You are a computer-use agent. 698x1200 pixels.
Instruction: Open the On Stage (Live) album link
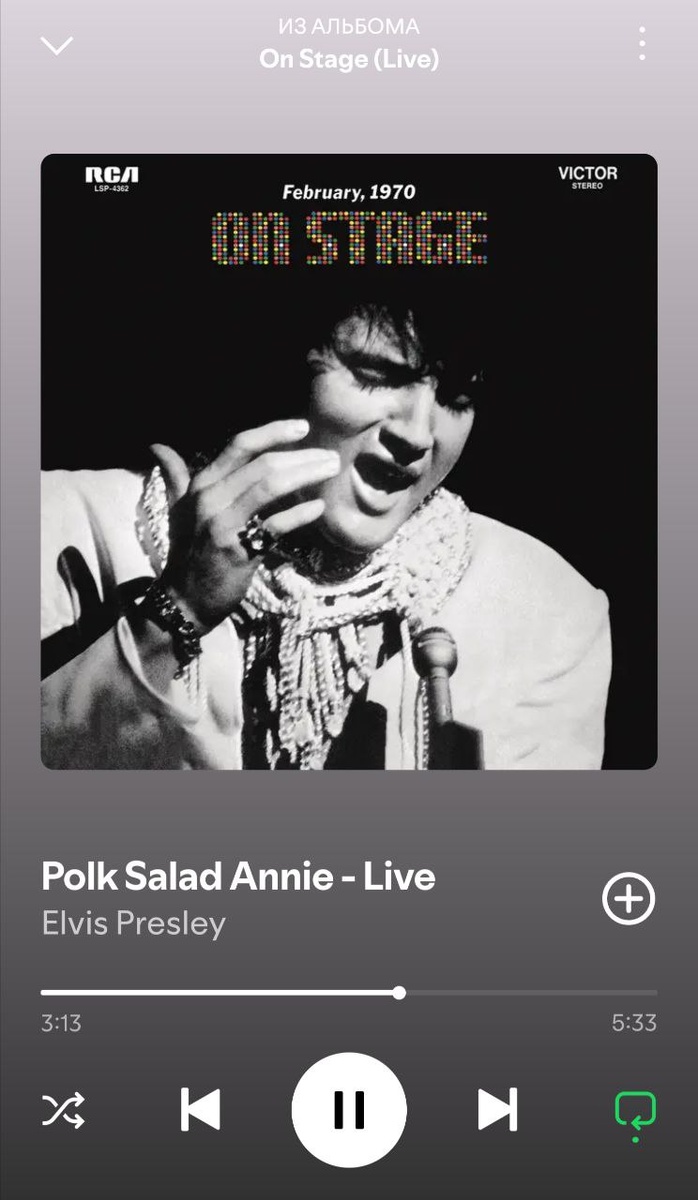(x=349, y=59)
